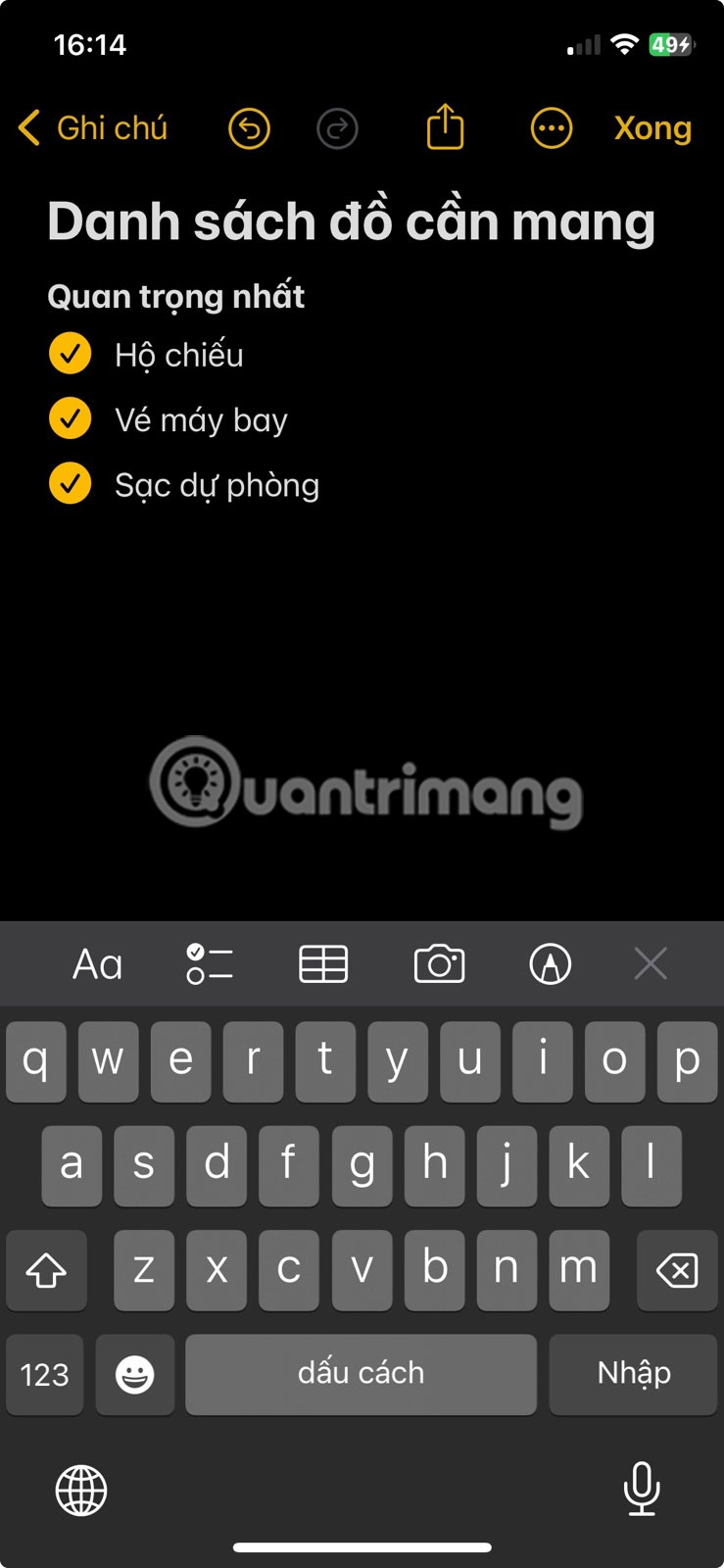724x1568 pixels.
Task: Open the camera attachment options
Action: click(x=439, y=964)
